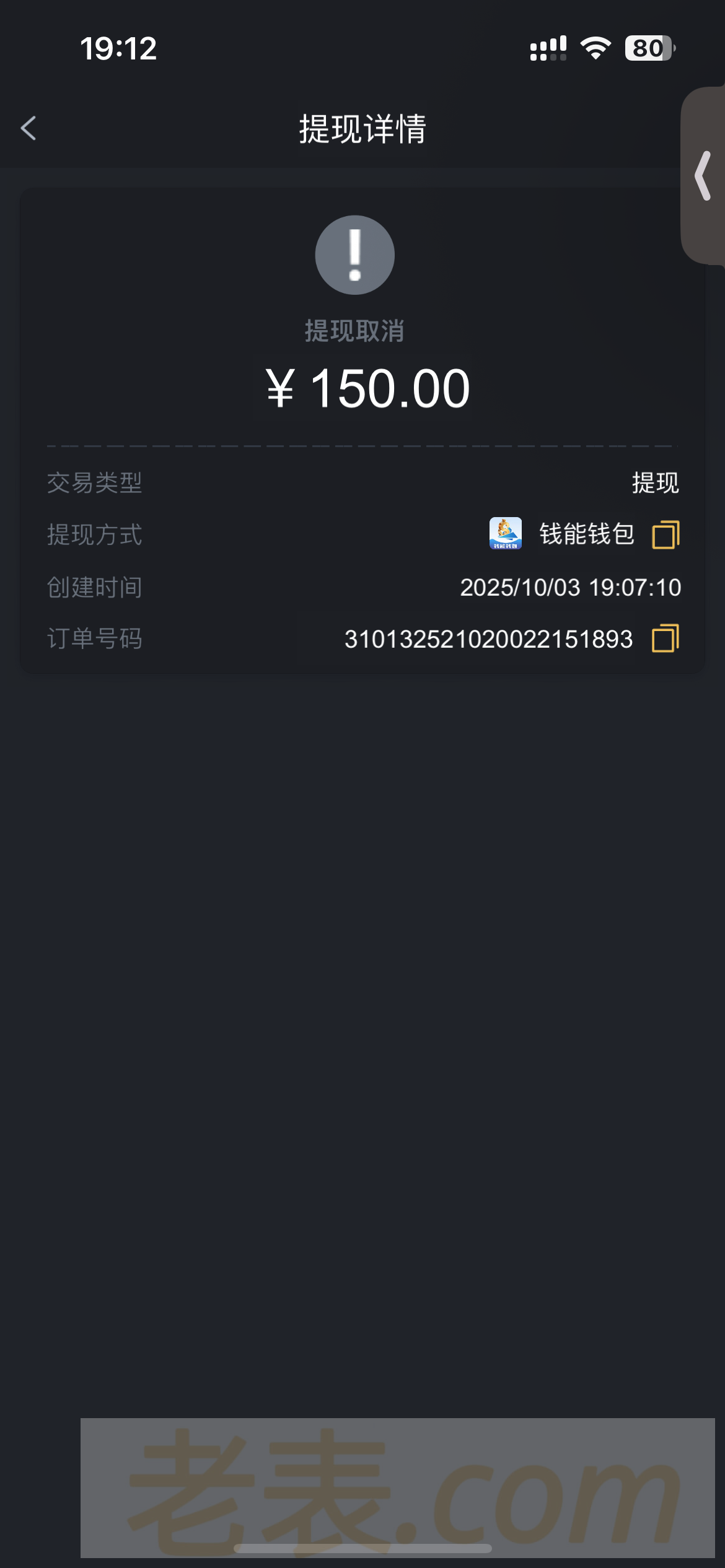This screenshot has width=725, height=1568.
Task: Copy the 钱能钱包 withdrawal method
Action: tap(666, 535)
